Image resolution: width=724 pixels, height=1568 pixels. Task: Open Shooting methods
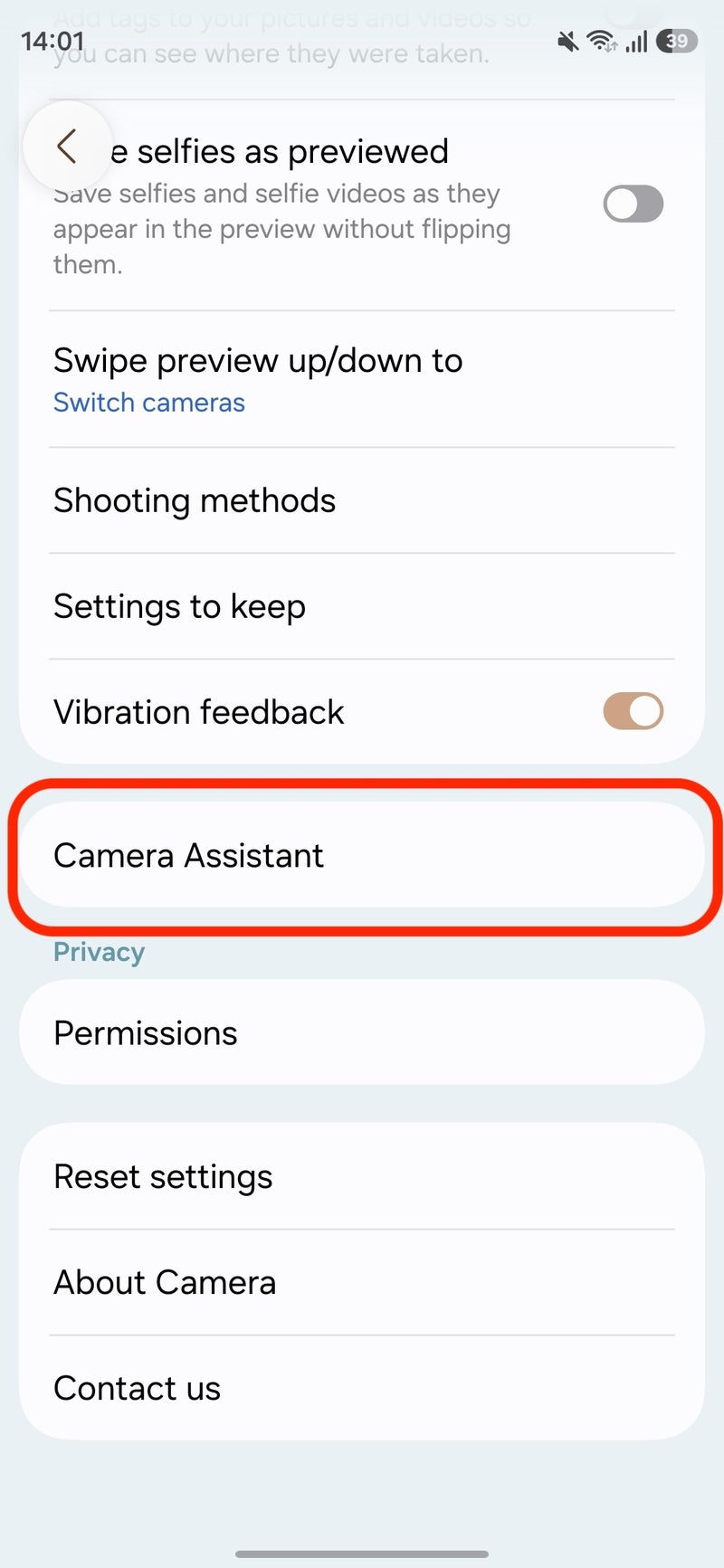click(x=362, y=500)
